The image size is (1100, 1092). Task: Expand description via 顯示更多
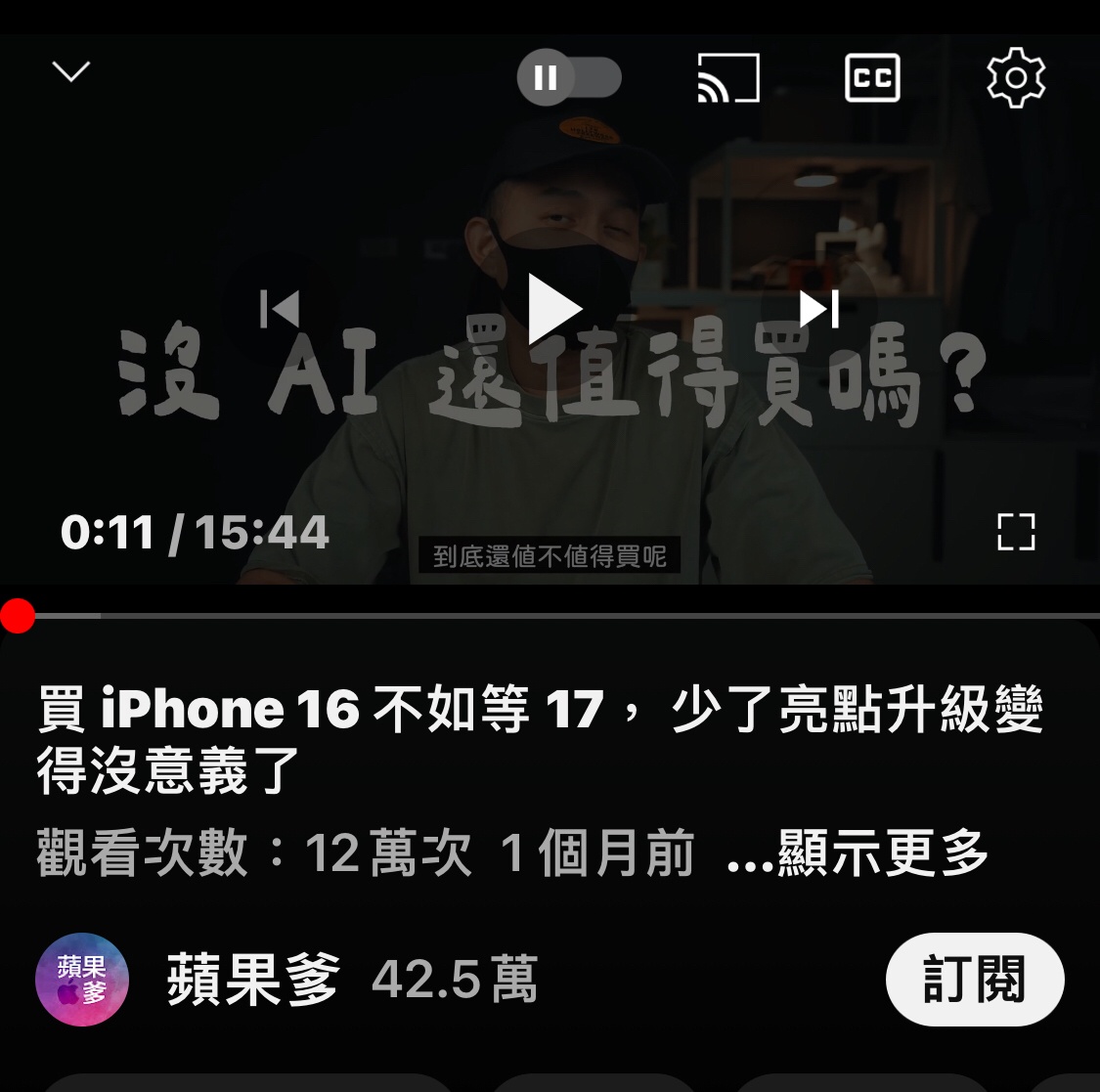point(858,853)
